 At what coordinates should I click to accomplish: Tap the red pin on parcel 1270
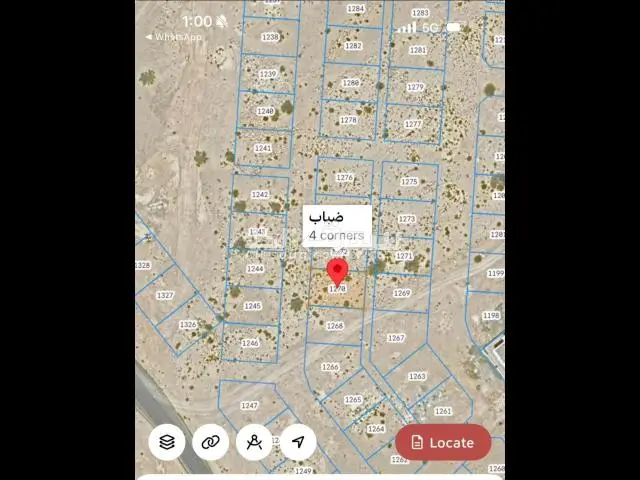pyautogui.click(x=338, y=270)
